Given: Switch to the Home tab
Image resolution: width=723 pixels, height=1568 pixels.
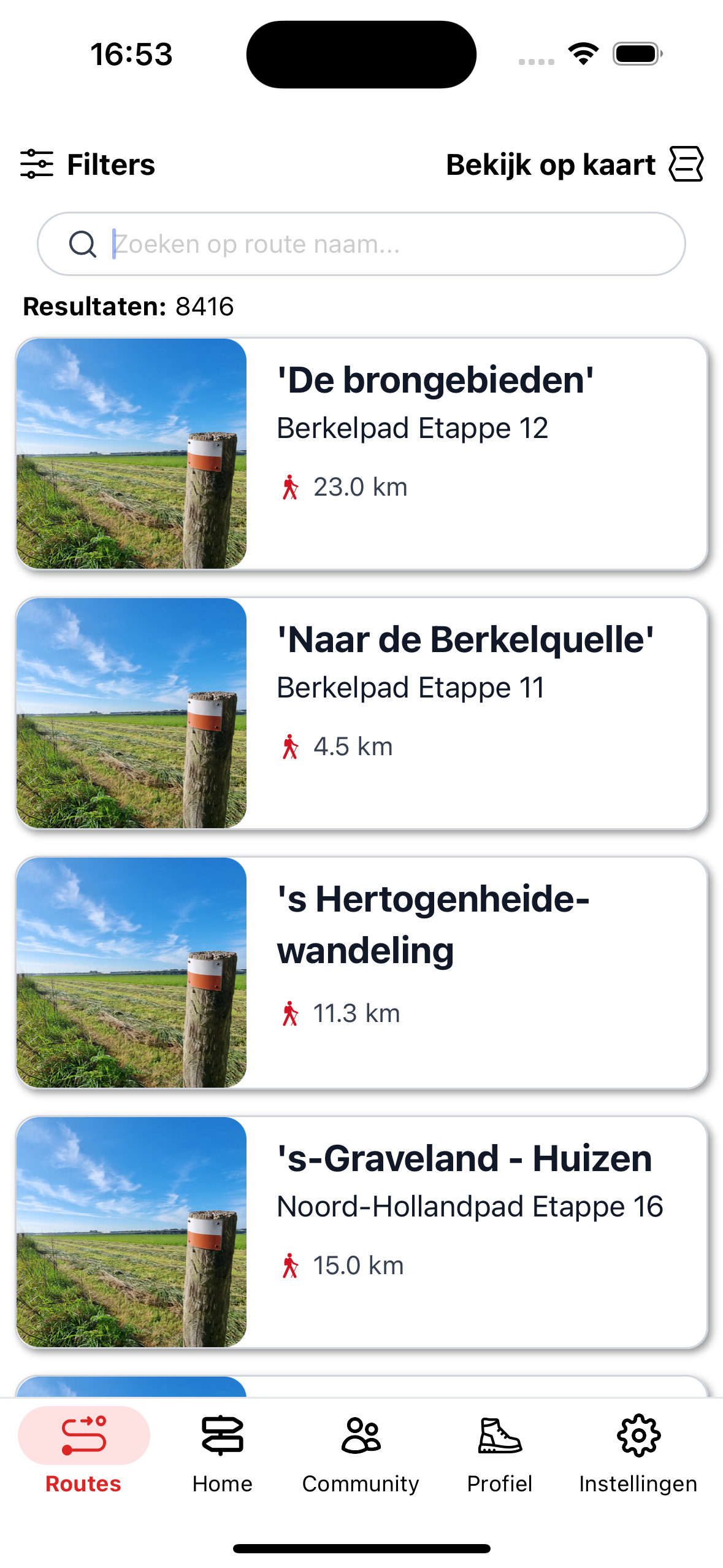Looking at the screenshot, I should coord(222,1454).
